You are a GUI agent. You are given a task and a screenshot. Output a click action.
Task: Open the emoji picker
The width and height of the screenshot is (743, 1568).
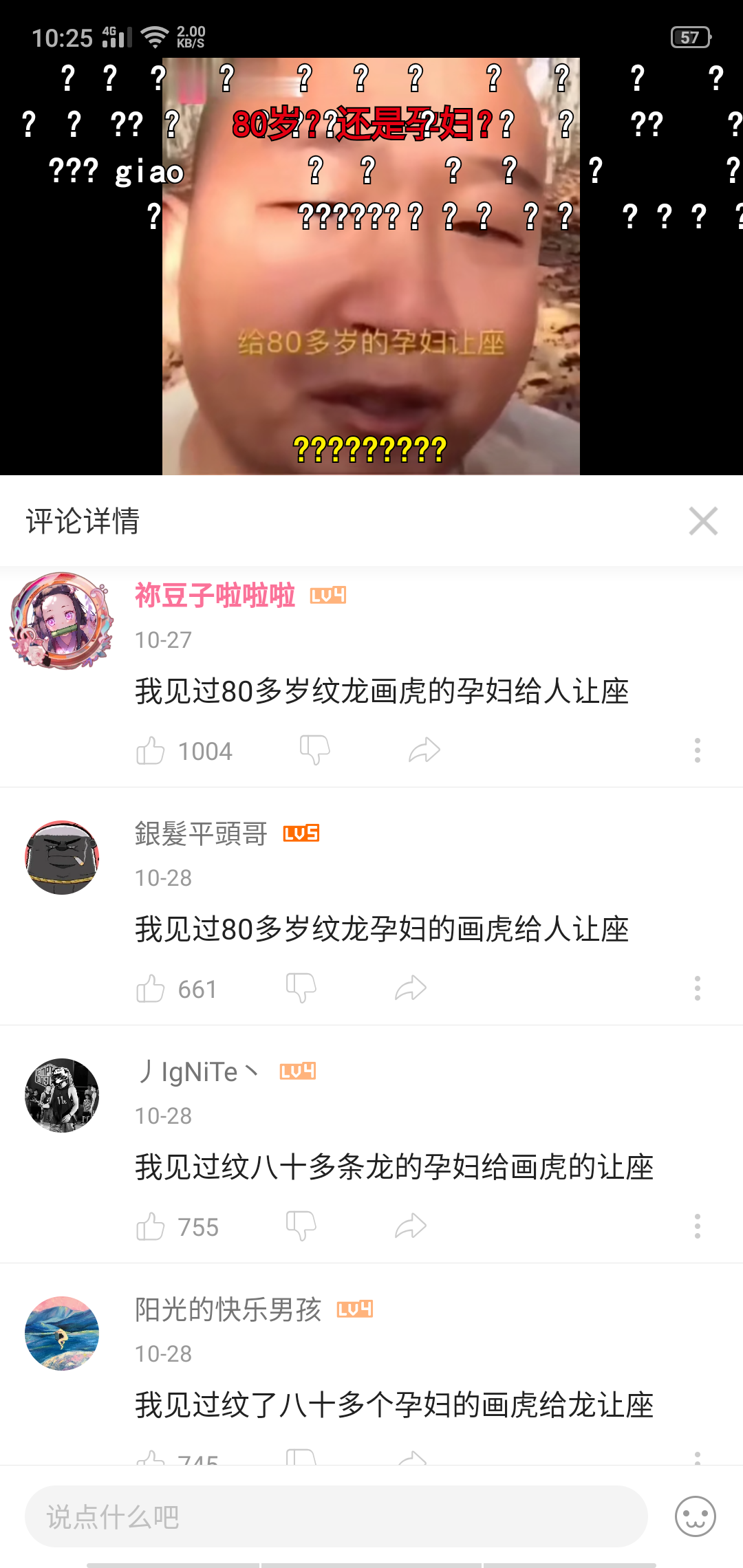point(696,1516)
